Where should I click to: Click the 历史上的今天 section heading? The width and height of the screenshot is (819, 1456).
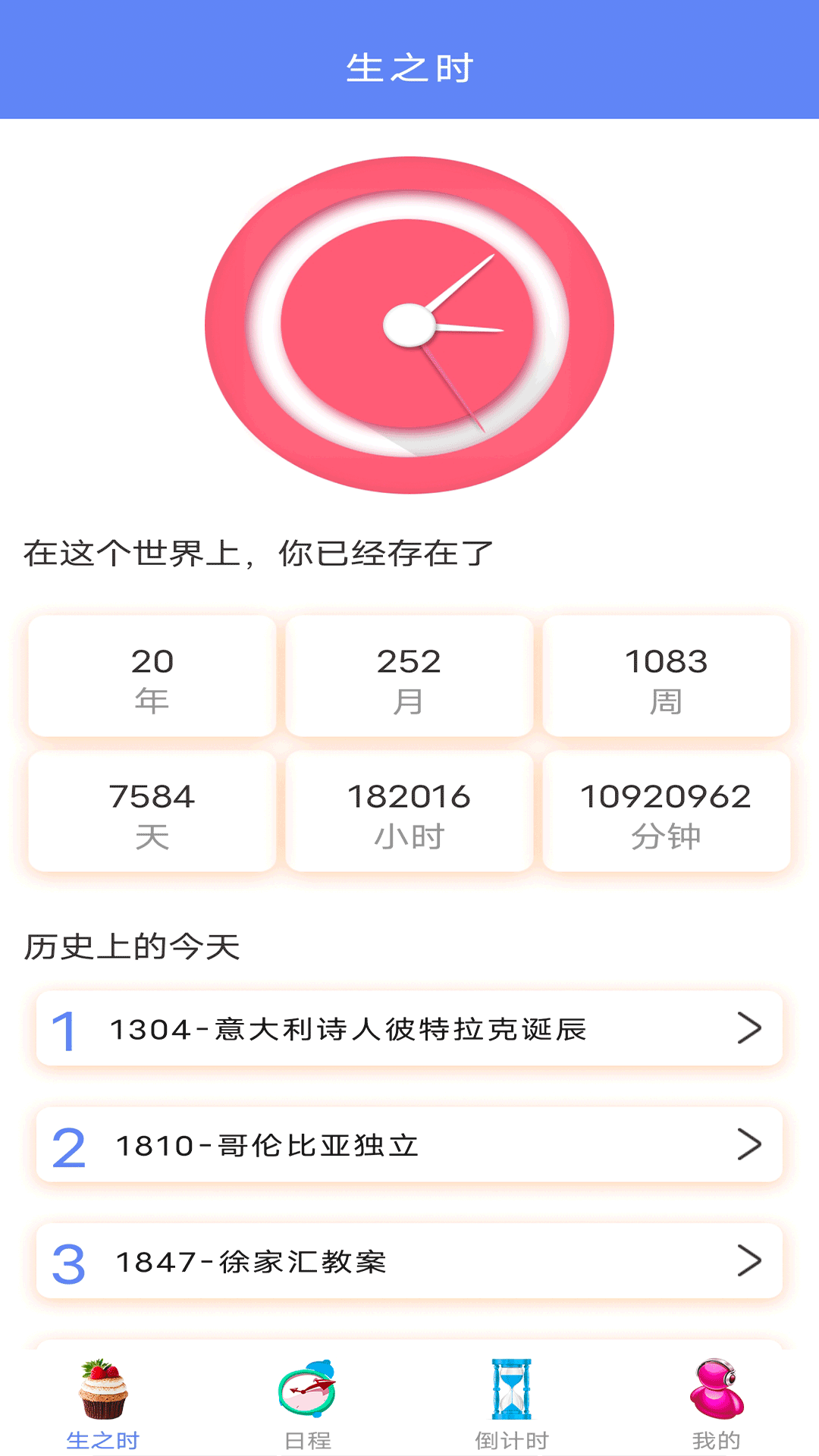[x=133, y=946]
